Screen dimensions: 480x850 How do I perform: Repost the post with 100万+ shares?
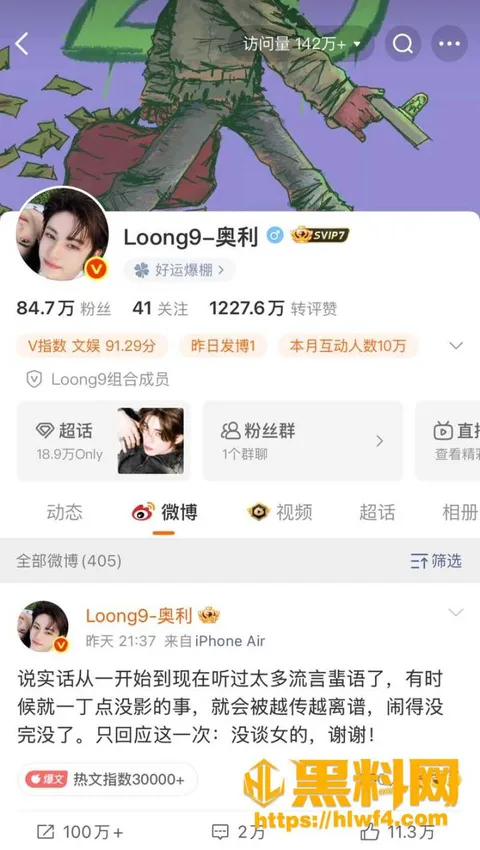coord(79,832)
